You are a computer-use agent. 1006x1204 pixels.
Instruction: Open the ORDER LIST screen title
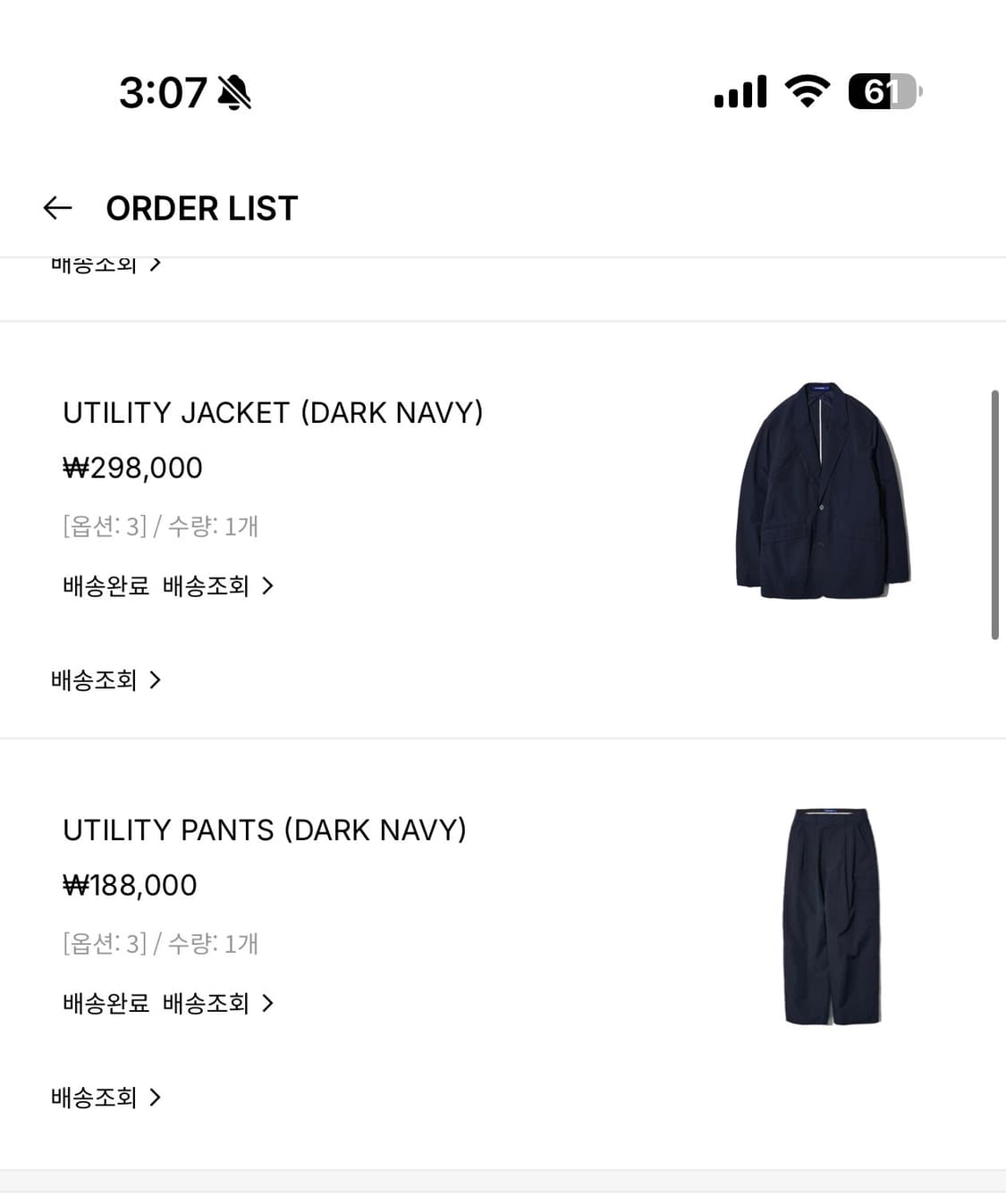pyautogui.click(x=200, y=207)
